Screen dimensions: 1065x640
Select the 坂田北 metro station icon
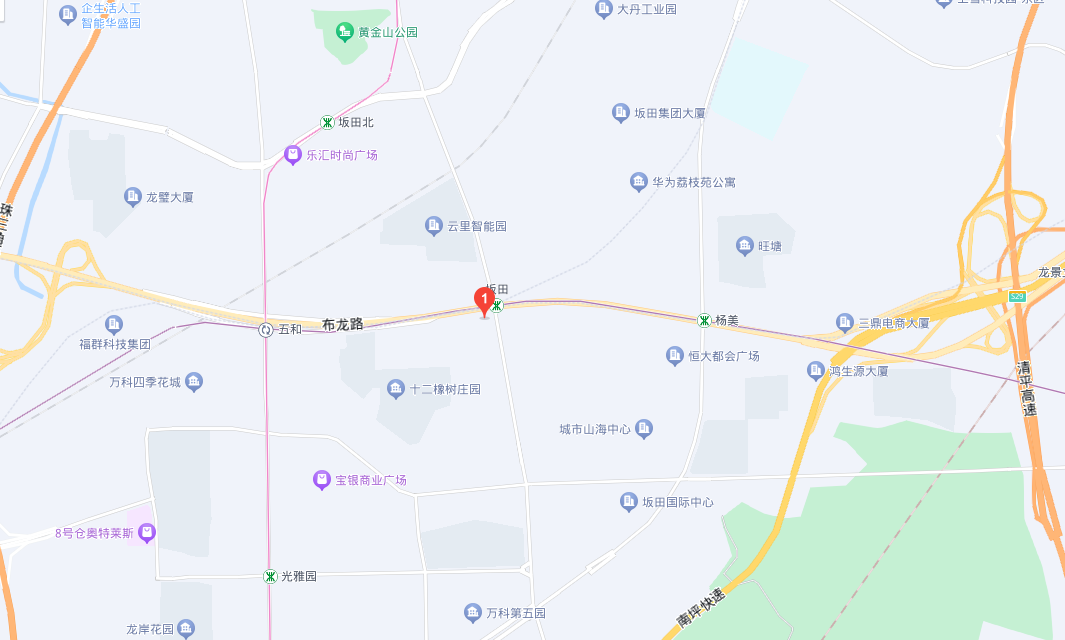click(x=327, y=122)
